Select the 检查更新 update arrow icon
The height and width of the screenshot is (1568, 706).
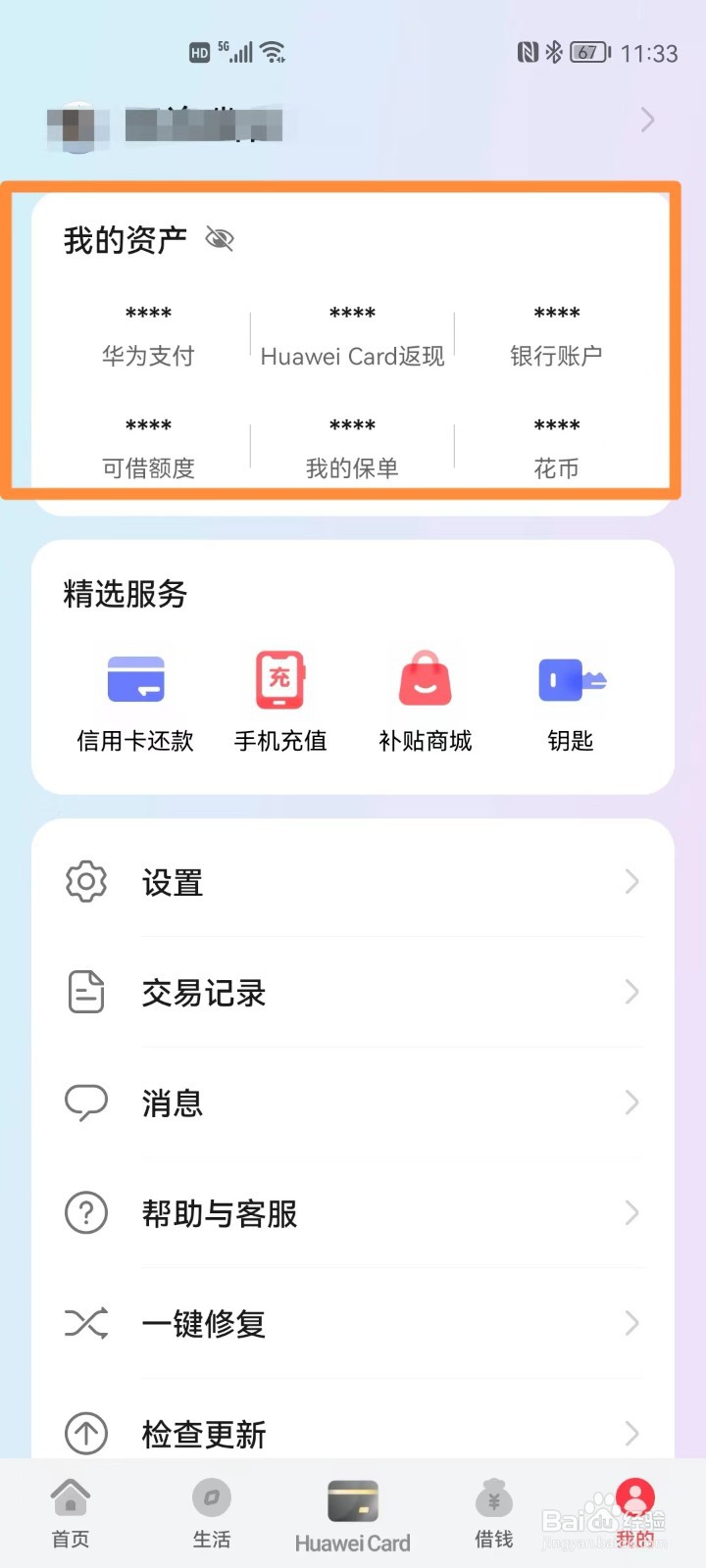tap(85, 1433)
